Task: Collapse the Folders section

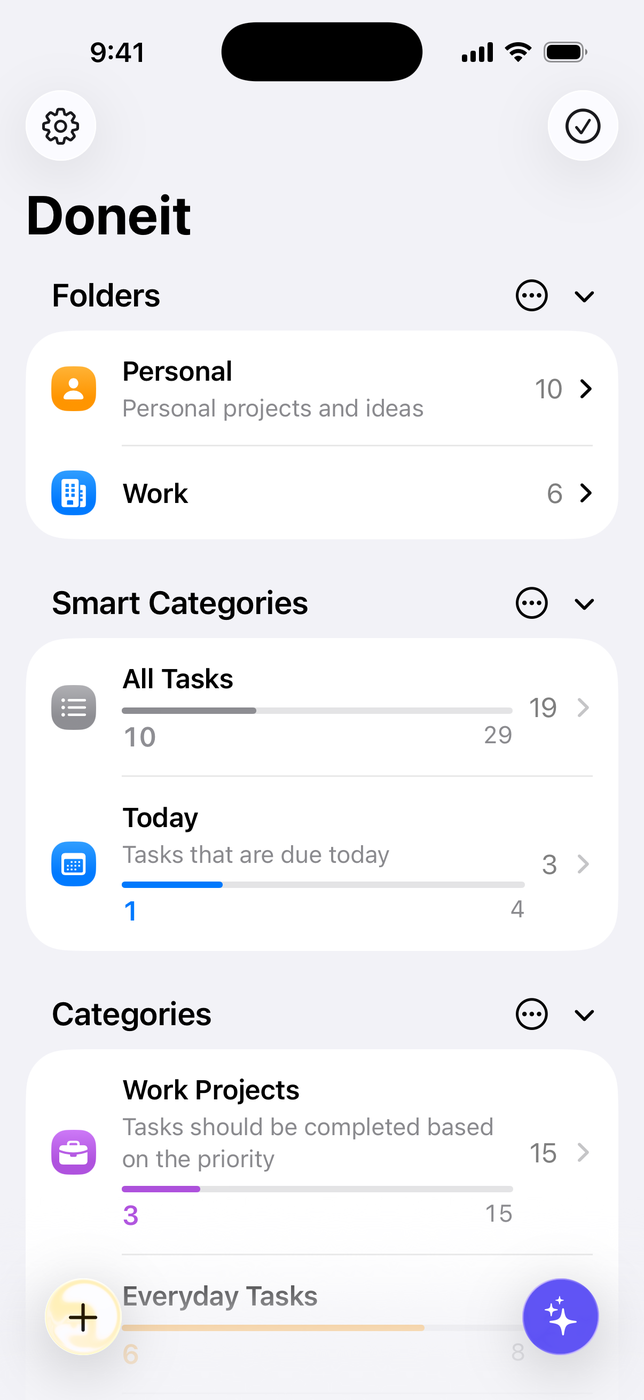Action: (x=585, y=296)
